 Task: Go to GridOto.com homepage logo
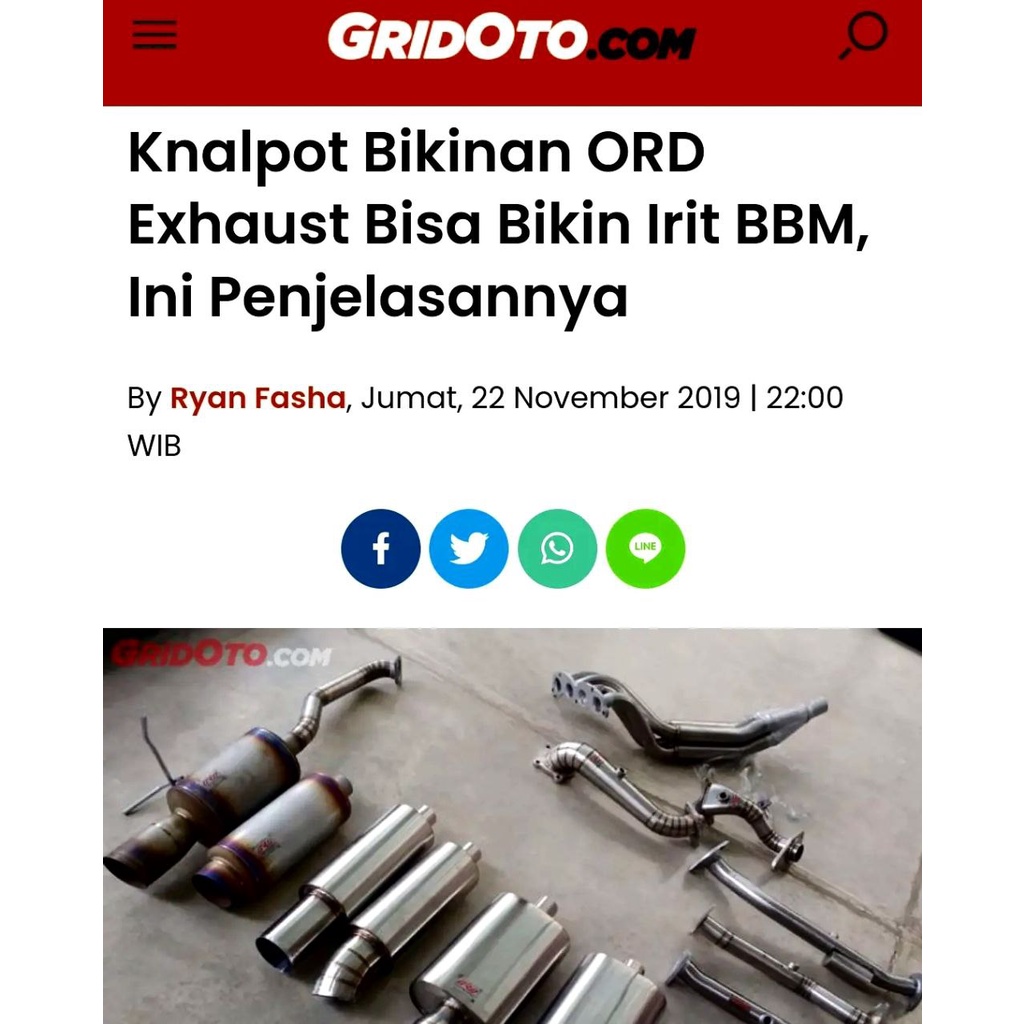coord(511,39)
